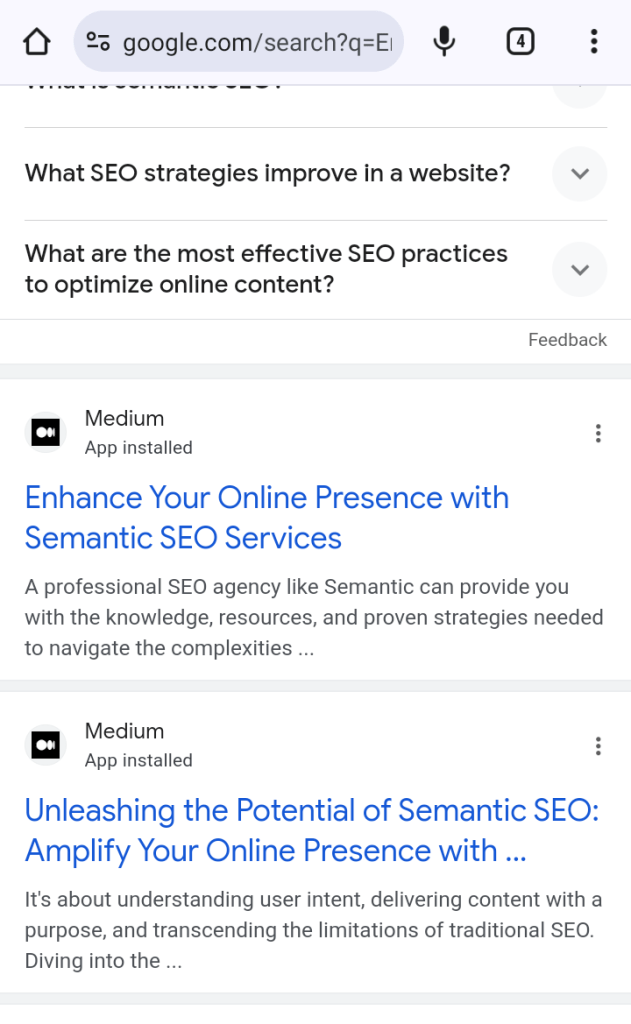This screenshot has height=1024, width=631.
Task: Open the Chrome overflow menu
Action: pyautogui.click(x=594, y=41)
